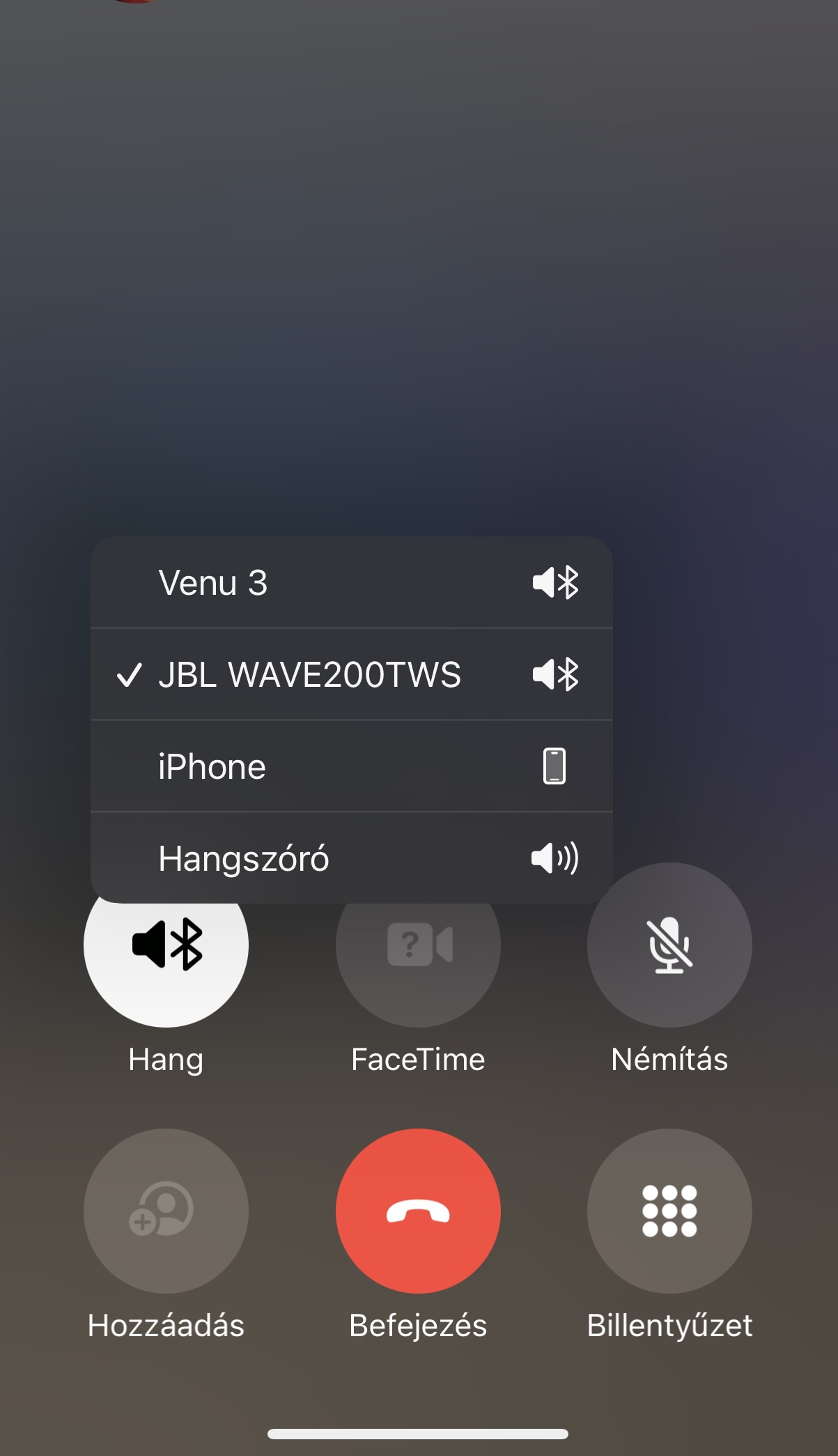
Task: Add a caller with Hozzáadás
Action: click(166, 1211)
